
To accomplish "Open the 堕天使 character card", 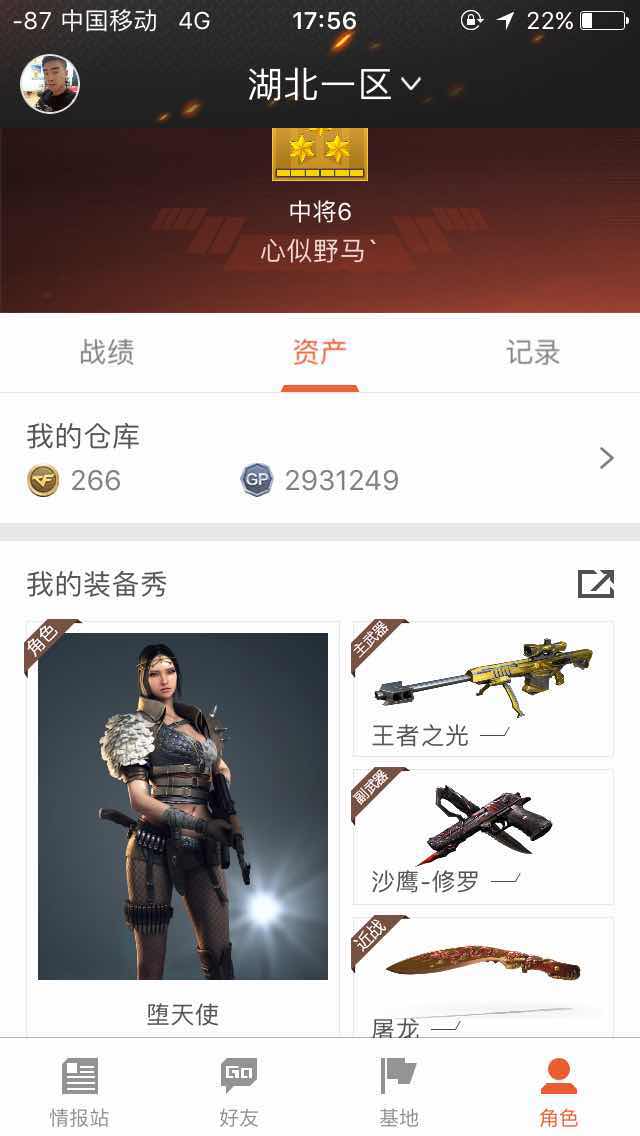I will tap(183, 820).
